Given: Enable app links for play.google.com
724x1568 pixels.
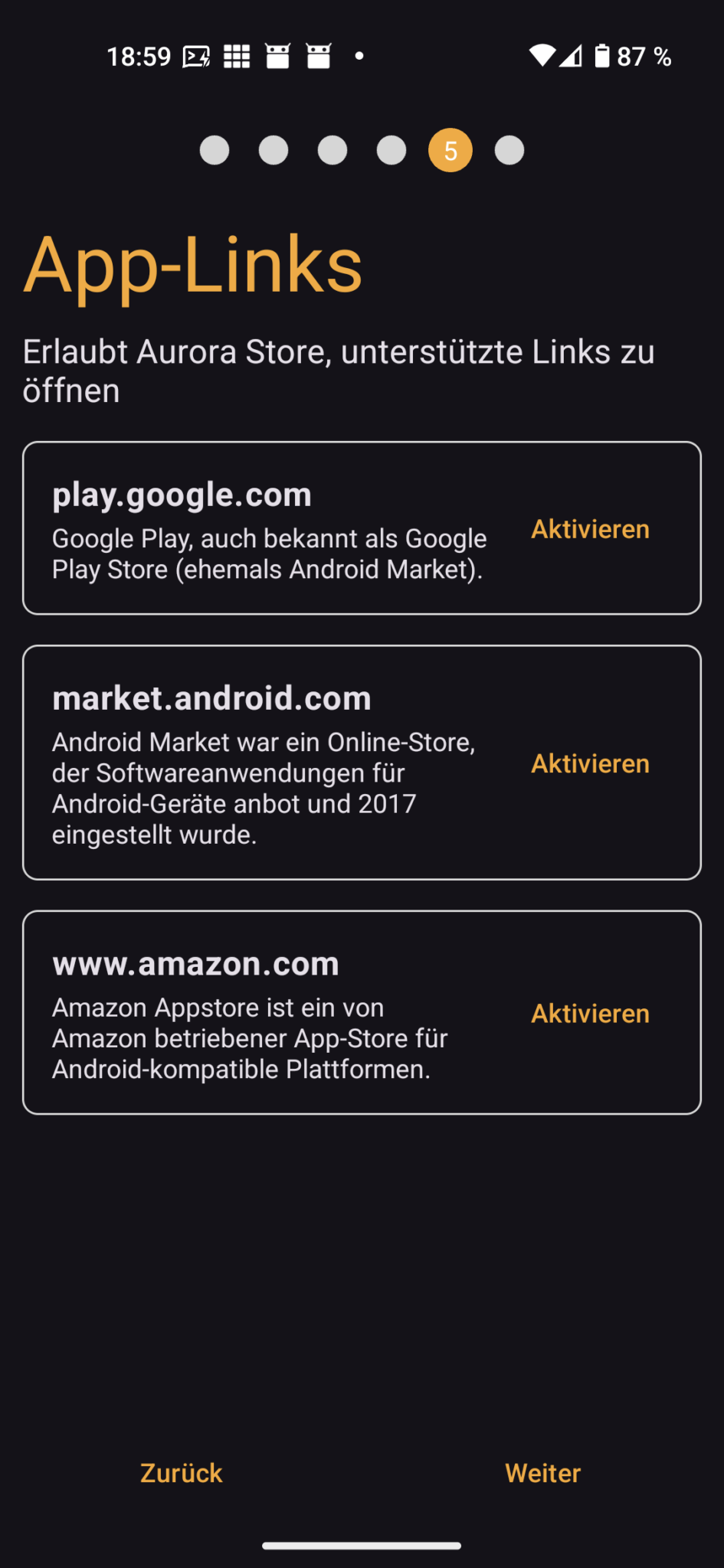Looking at the screenshot, I should point(589,529).
